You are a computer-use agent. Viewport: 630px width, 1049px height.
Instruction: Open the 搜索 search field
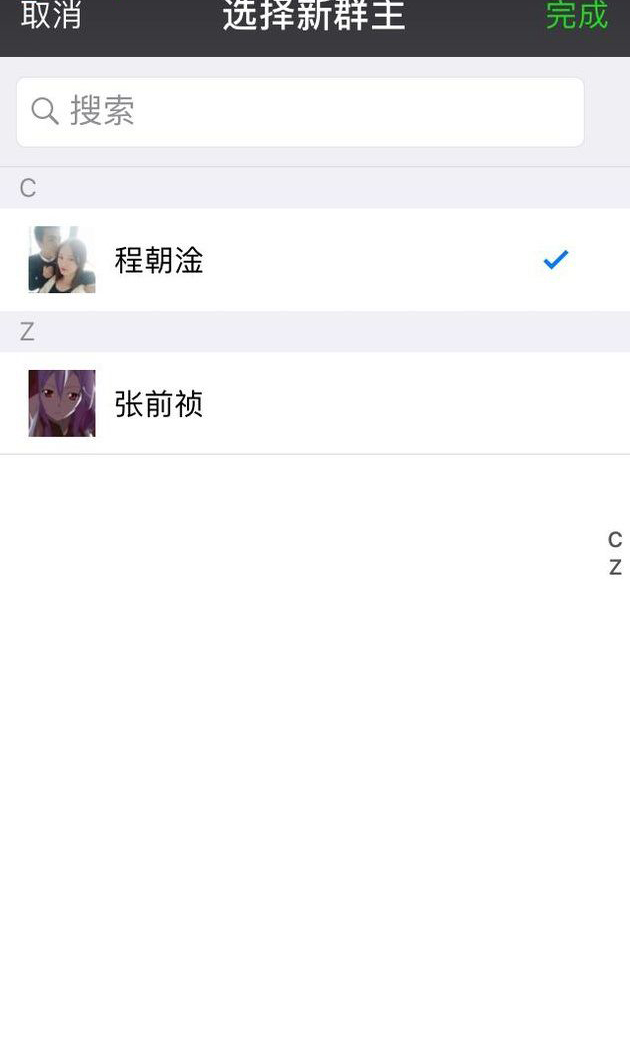[x=300, y=111]
